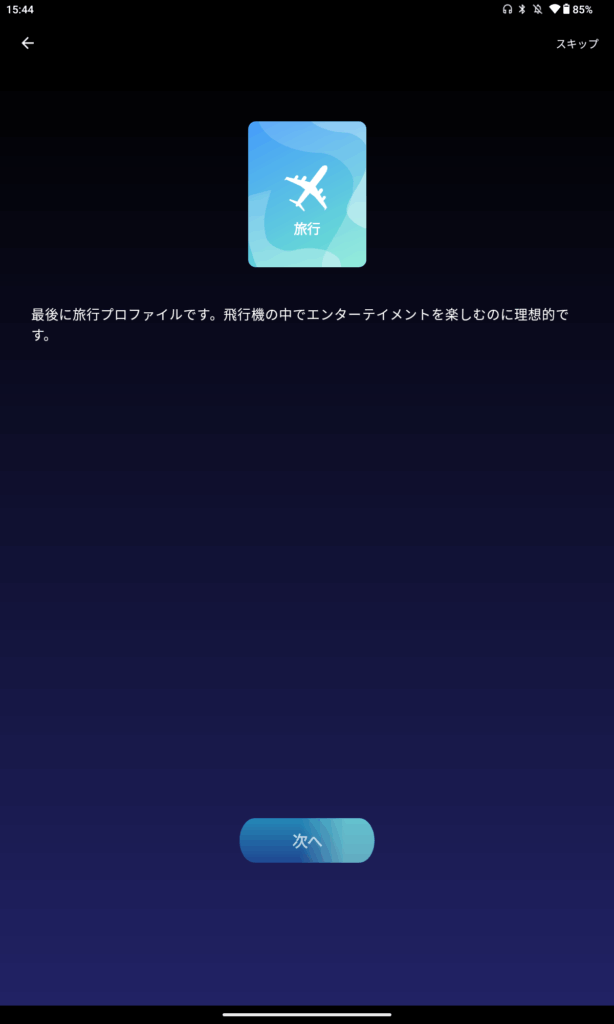This screenshot has width=614, height=1024.
Task: Go back with the top-left arrow
Action: (x=28, y=43)
